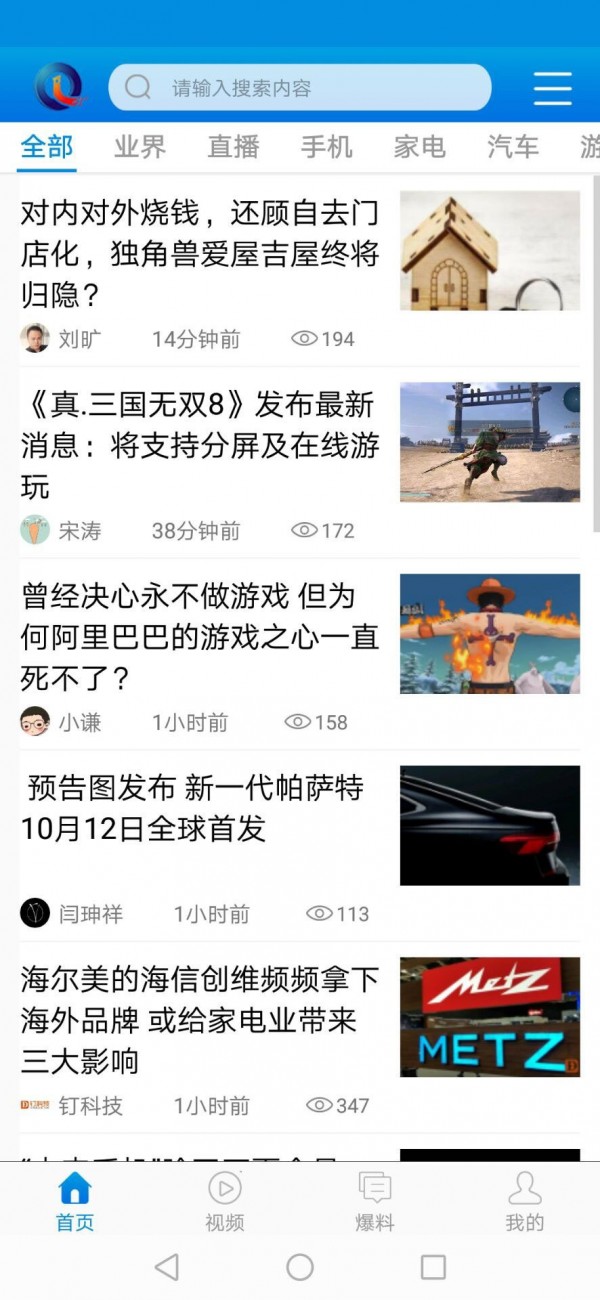Switch to the 业界 tab
The height and width of the screenshot is (1300, 600).
[x=140, y=147]
